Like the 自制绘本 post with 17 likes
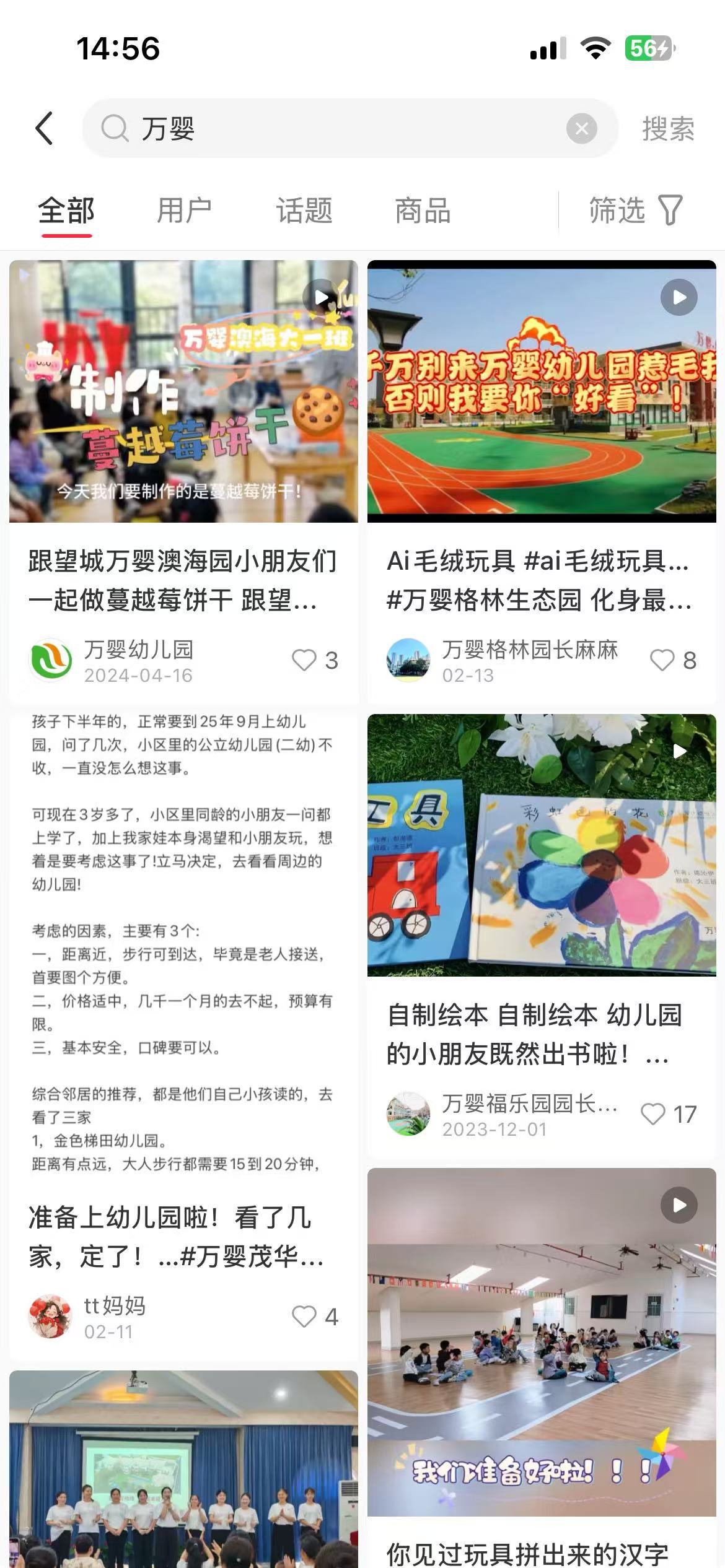Image resolution: width=725 pixels, height=1568 pixels. pos(652,1114)
